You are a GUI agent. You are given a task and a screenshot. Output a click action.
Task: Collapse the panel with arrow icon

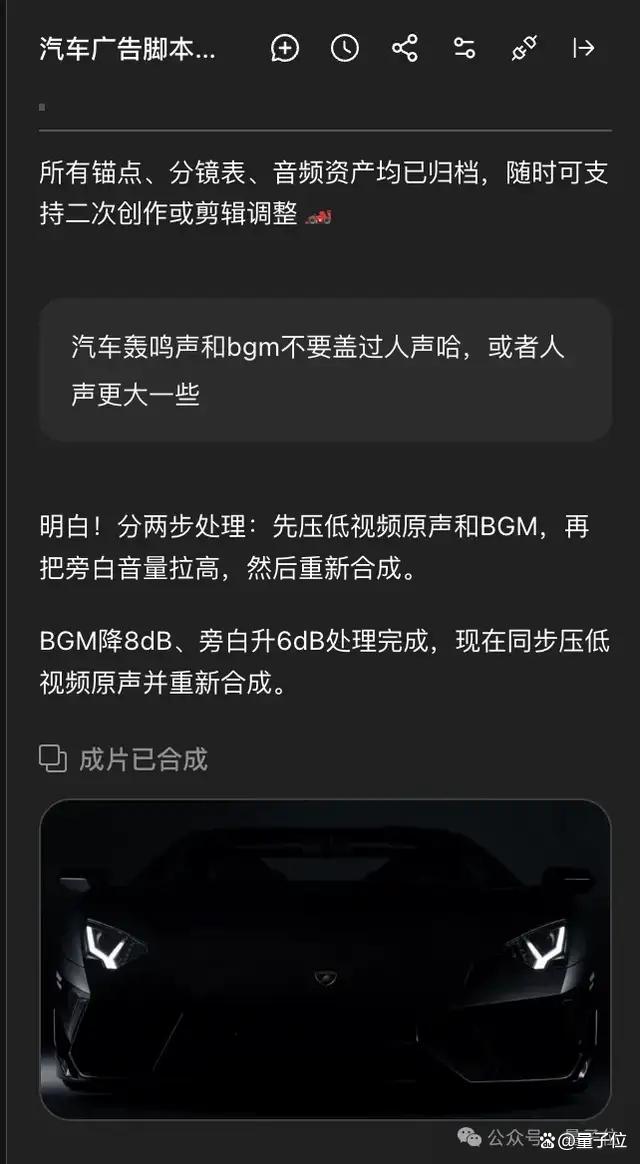(x=584, y=49)
